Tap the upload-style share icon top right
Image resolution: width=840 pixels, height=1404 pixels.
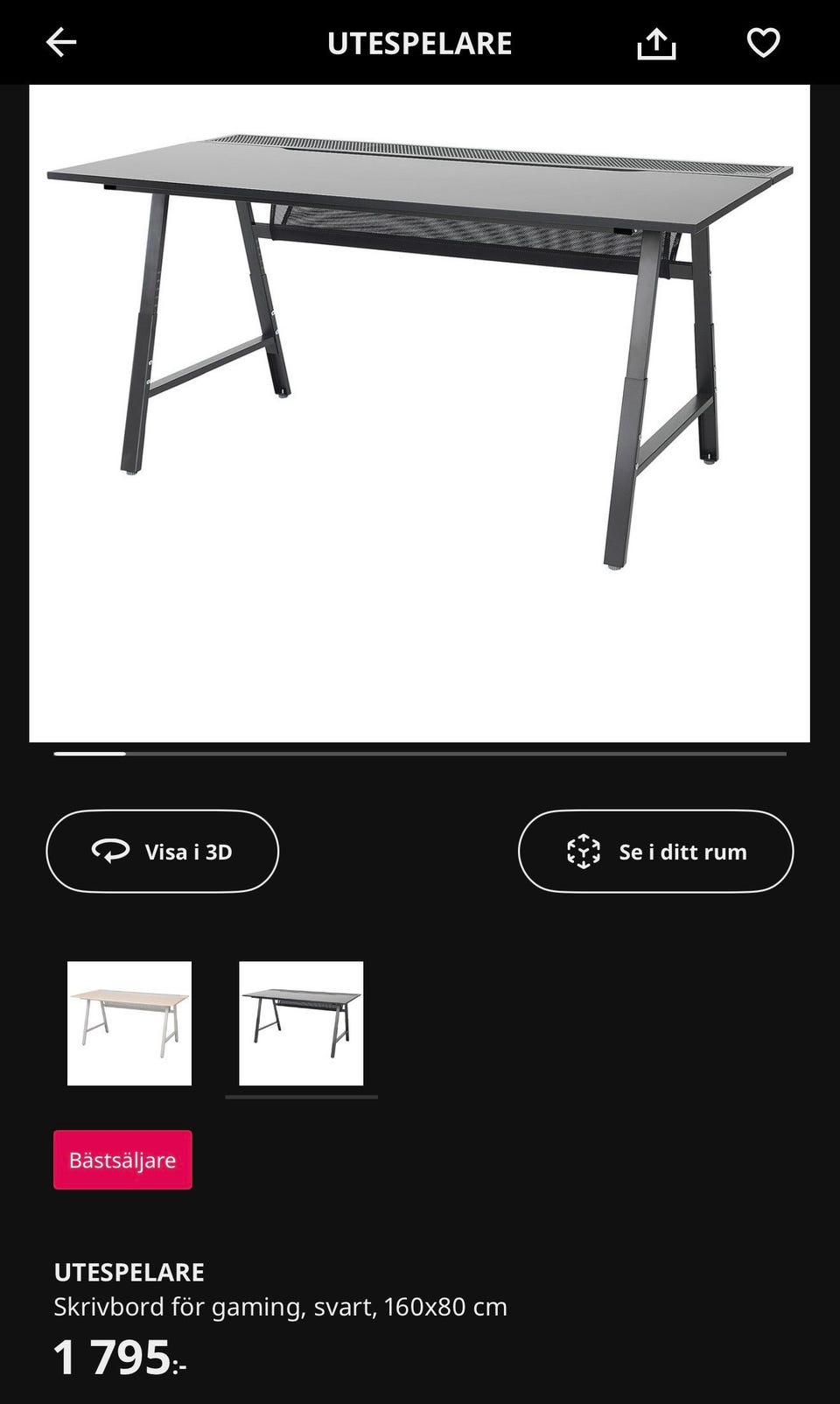[x=657, y=42]
